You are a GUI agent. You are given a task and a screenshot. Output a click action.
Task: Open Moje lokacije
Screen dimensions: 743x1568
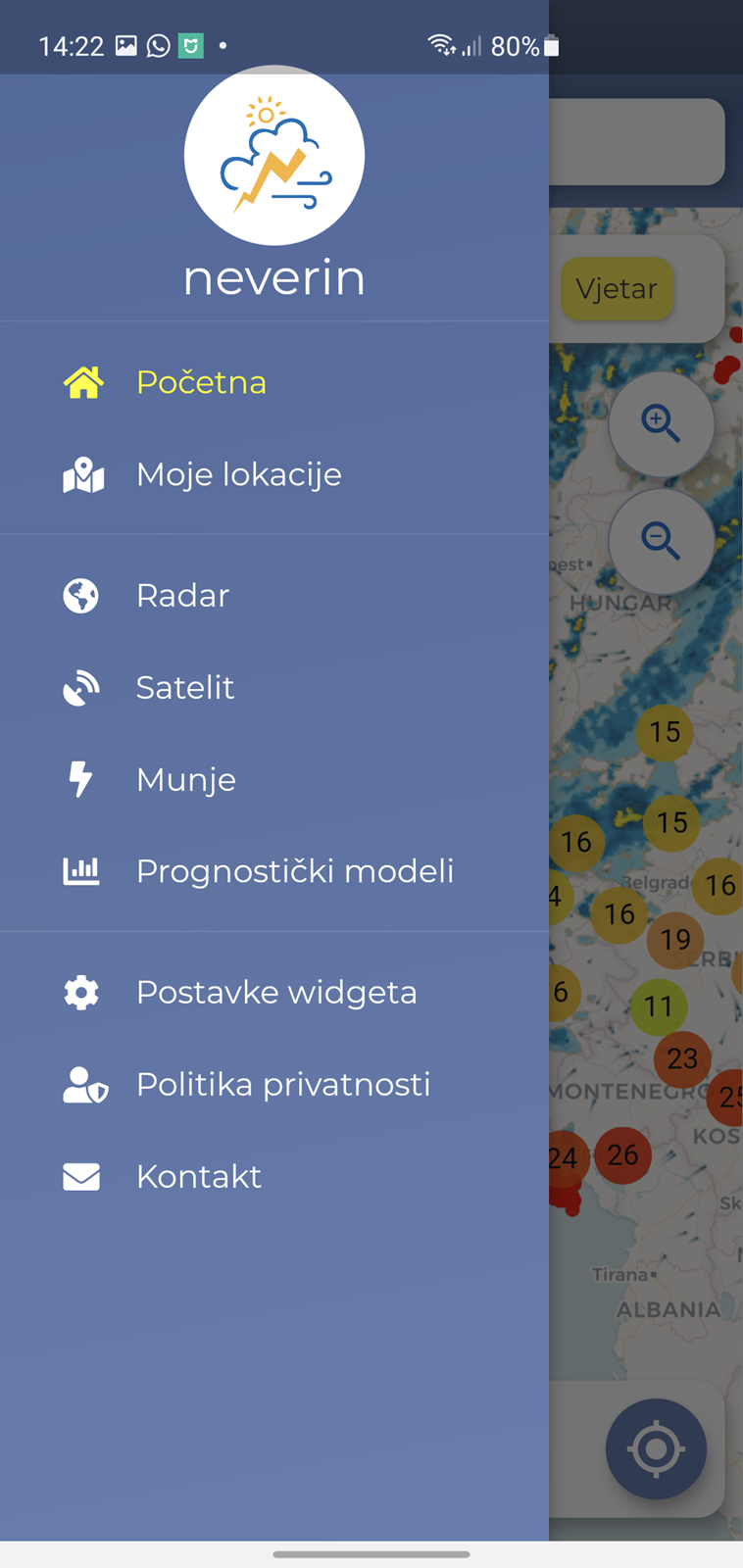tap(274, 474)
